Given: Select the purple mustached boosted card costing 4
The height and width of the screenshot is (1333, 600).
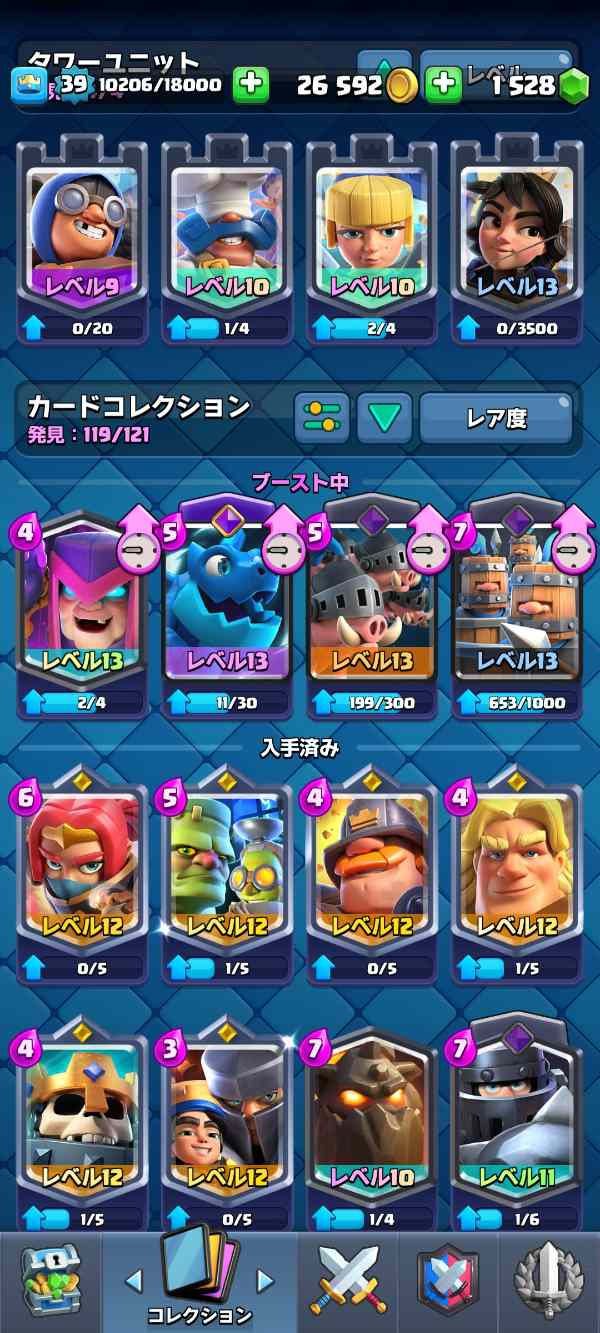Looking at the screenshot, I should coord(82,610).
